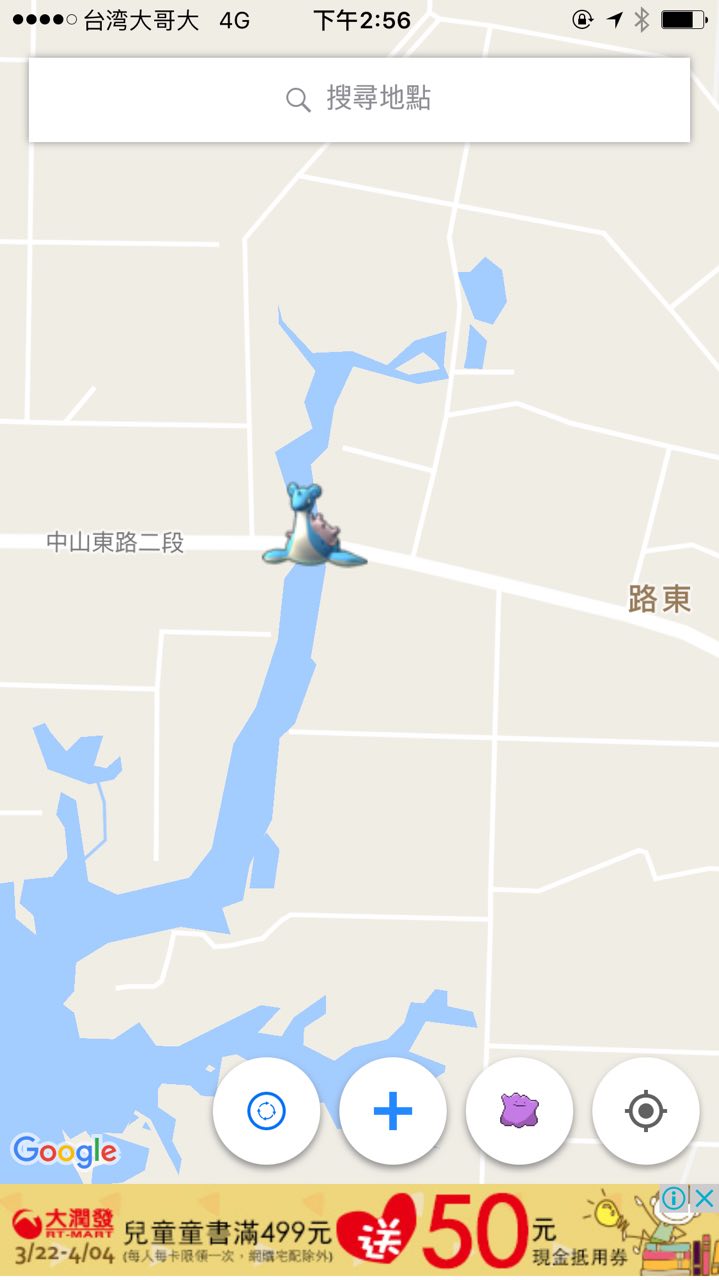Open the ad info icon
Screen dimensions: 719x1280
coord(675,1198)
